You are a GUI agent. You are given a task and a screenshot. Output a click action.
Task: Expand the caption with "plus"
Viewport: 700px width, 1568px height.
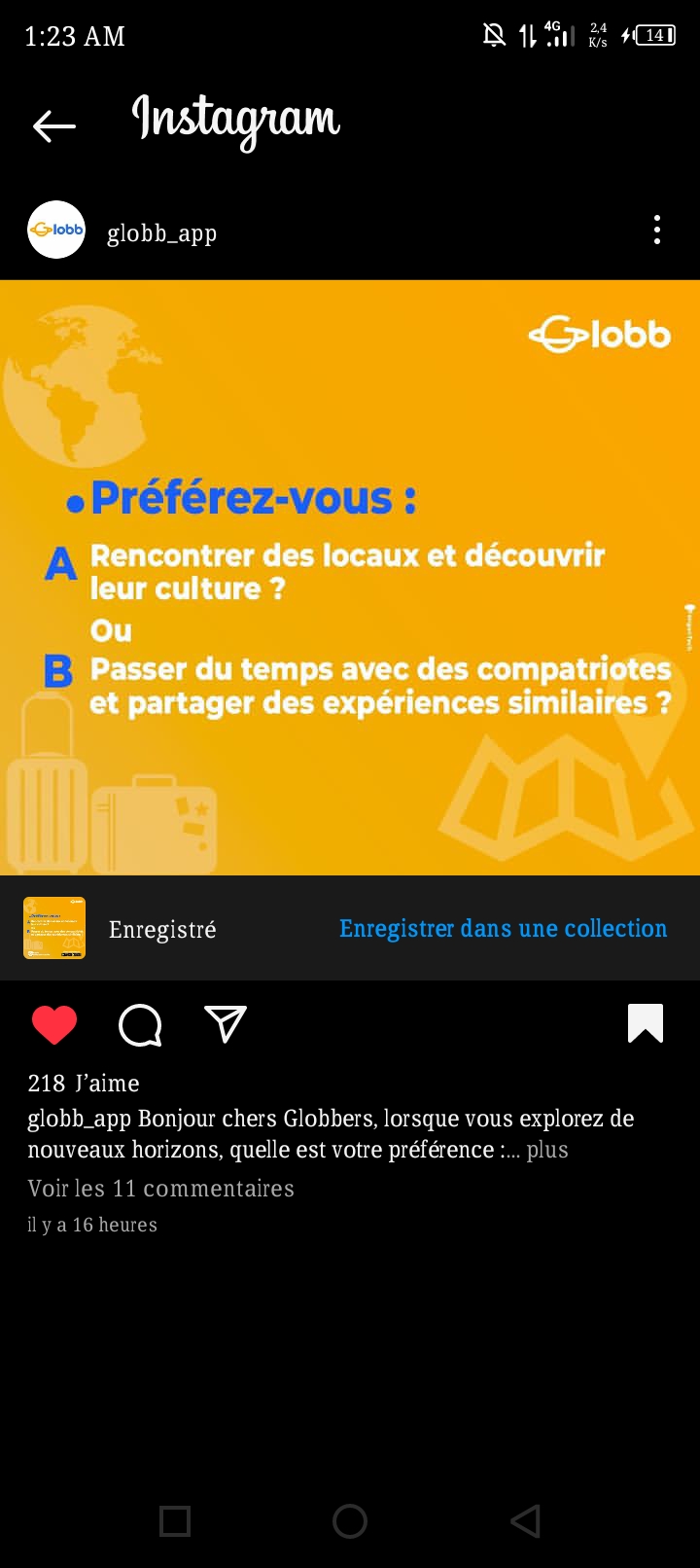[x=547, y=1150]
